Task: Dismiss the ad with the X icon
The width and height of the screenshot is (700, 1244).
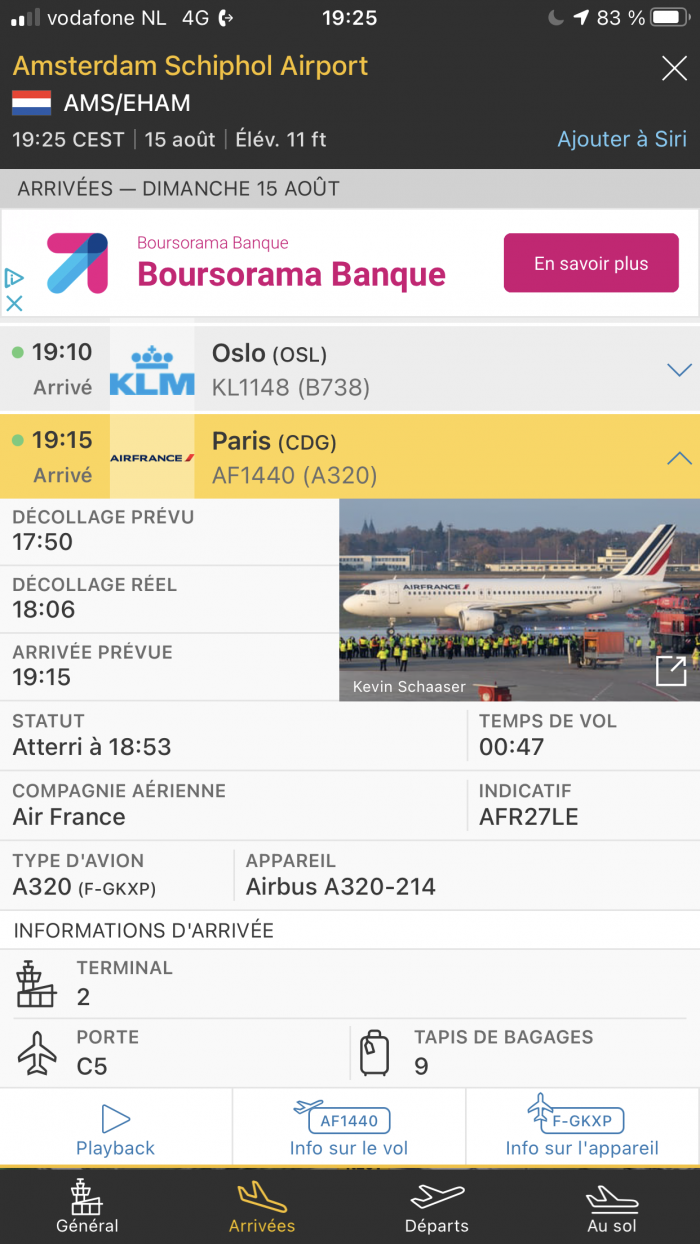Action: (14, 302)
